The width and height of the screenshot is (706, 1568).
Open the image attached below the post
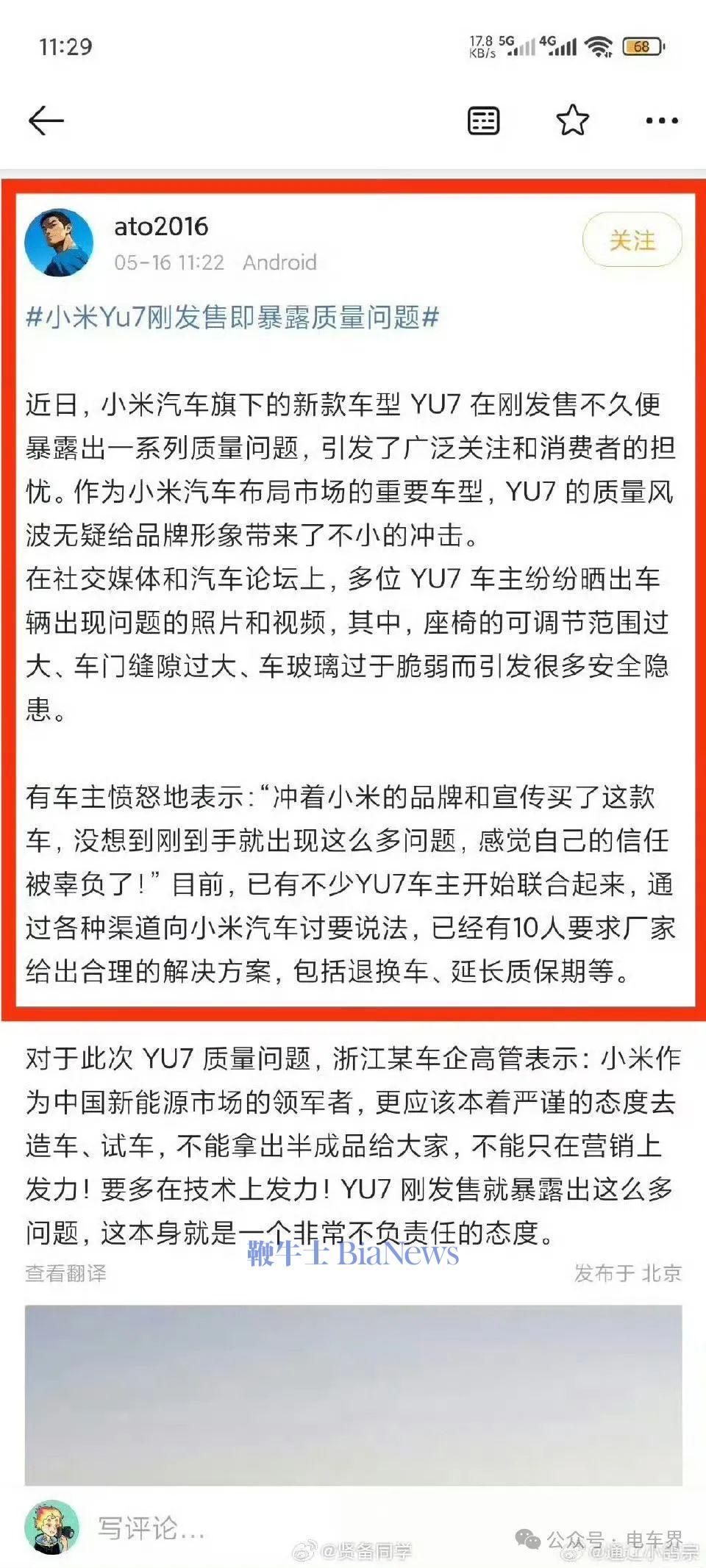tap(353, 1395)
